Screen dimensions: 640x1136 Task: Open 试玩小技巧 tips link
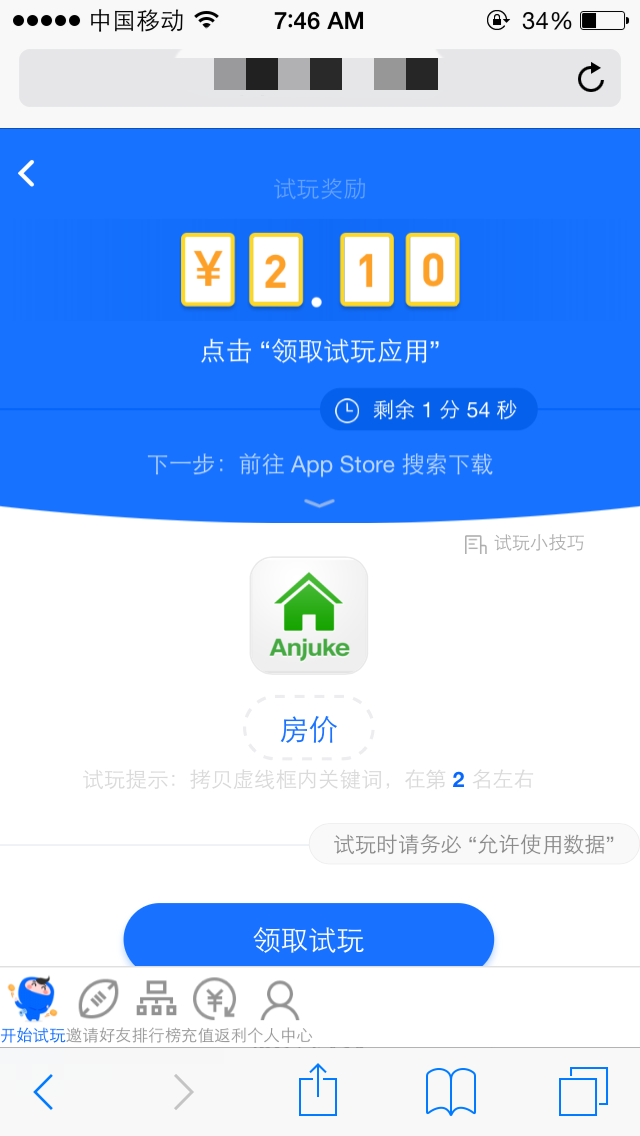(x=524, y=543)
